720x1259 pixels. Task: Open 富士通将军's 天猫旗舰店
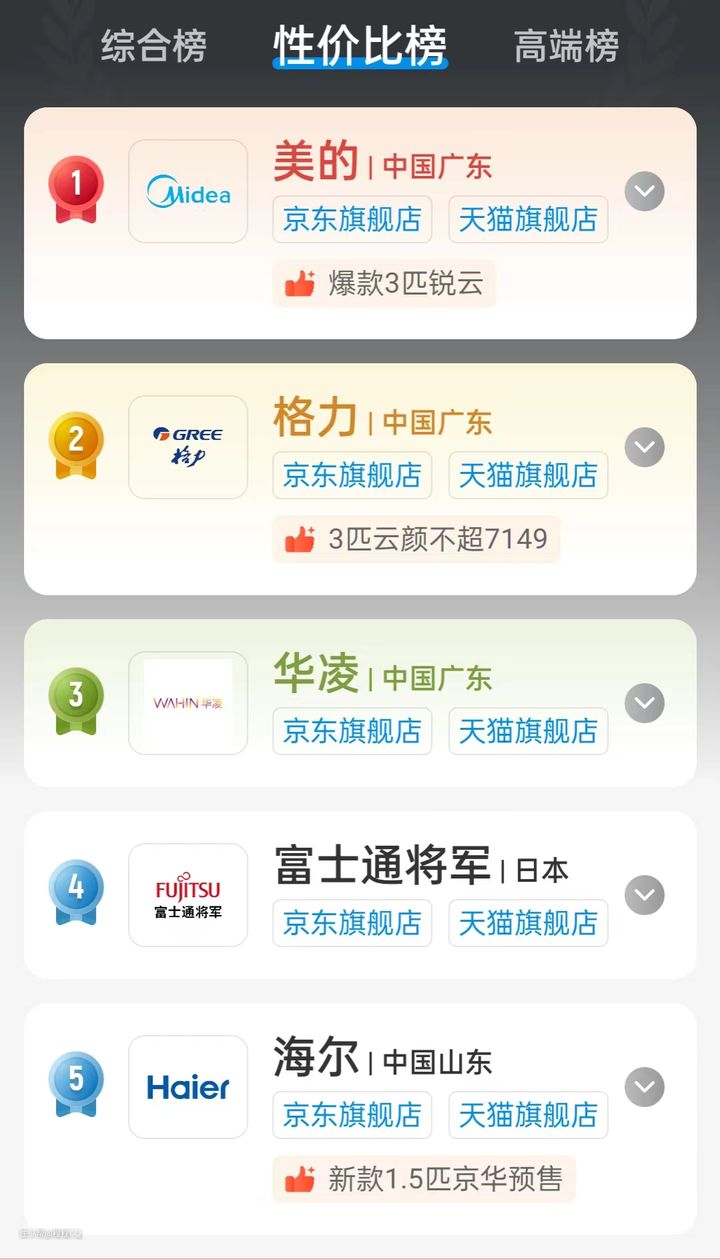coord(528,923)
